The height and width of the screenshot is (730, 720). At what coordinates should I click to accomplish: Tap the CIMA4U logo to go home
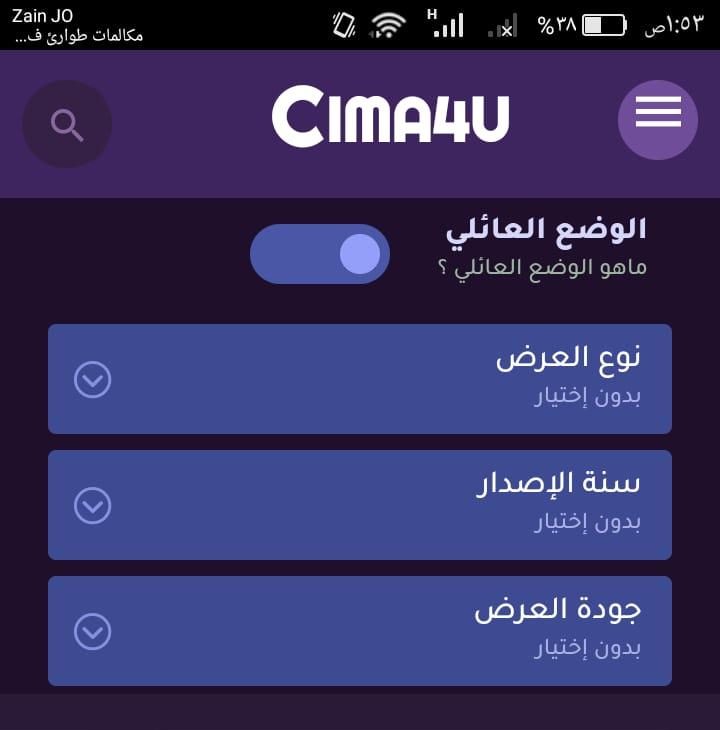(390, 118)
